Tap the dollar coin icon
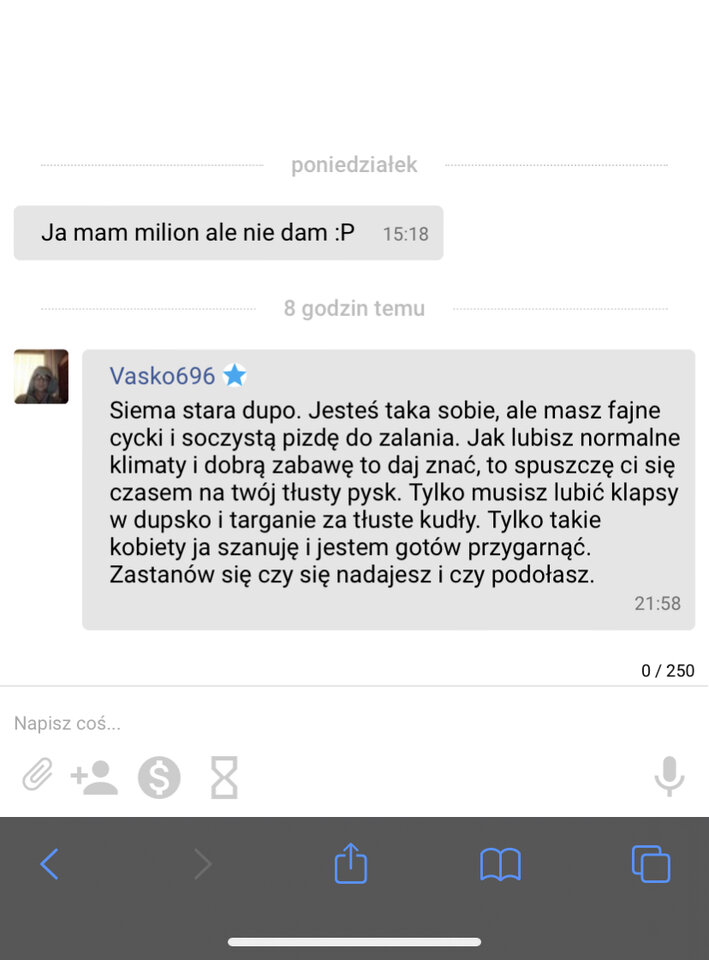 pos(159,777)
